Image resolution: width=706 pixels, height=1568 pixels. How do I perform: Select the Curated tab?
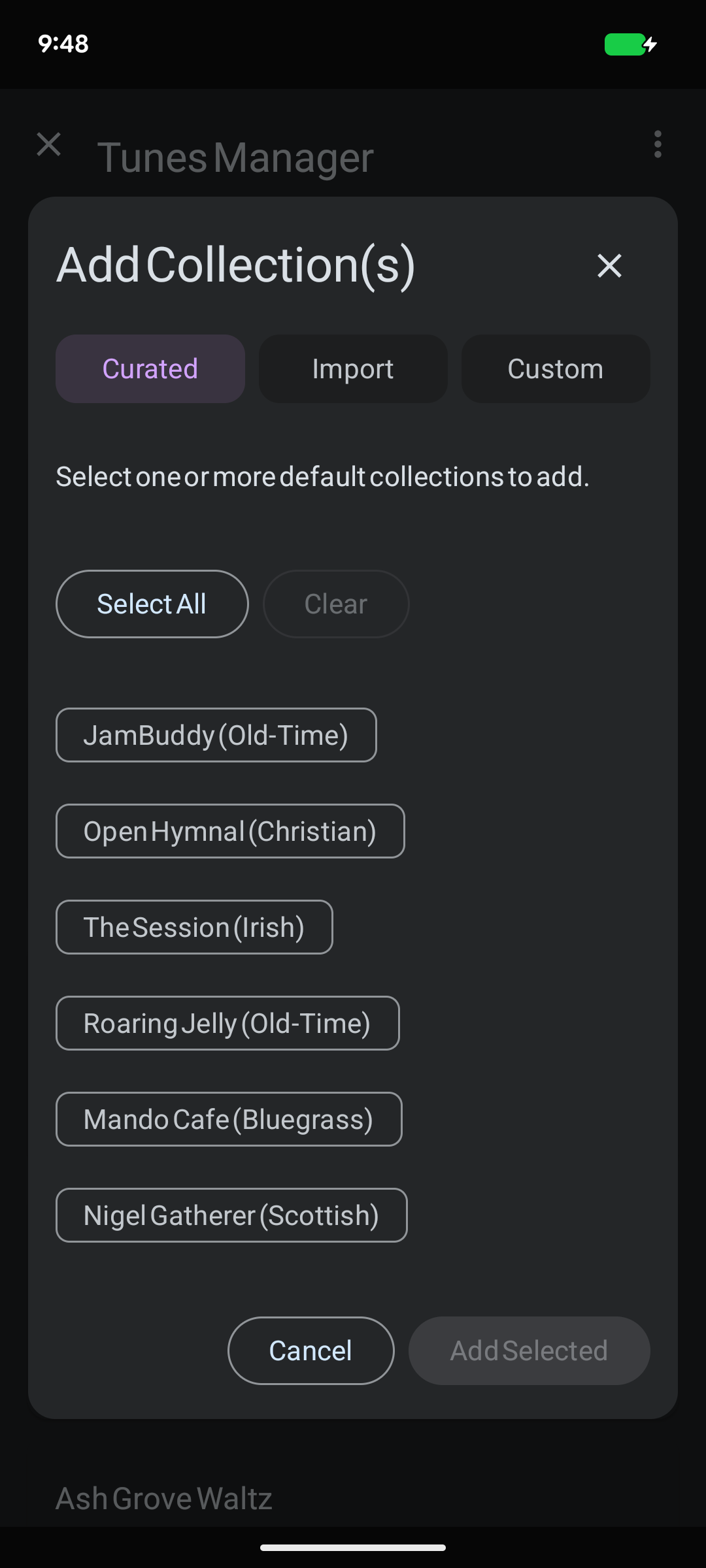tap(150, 368)
